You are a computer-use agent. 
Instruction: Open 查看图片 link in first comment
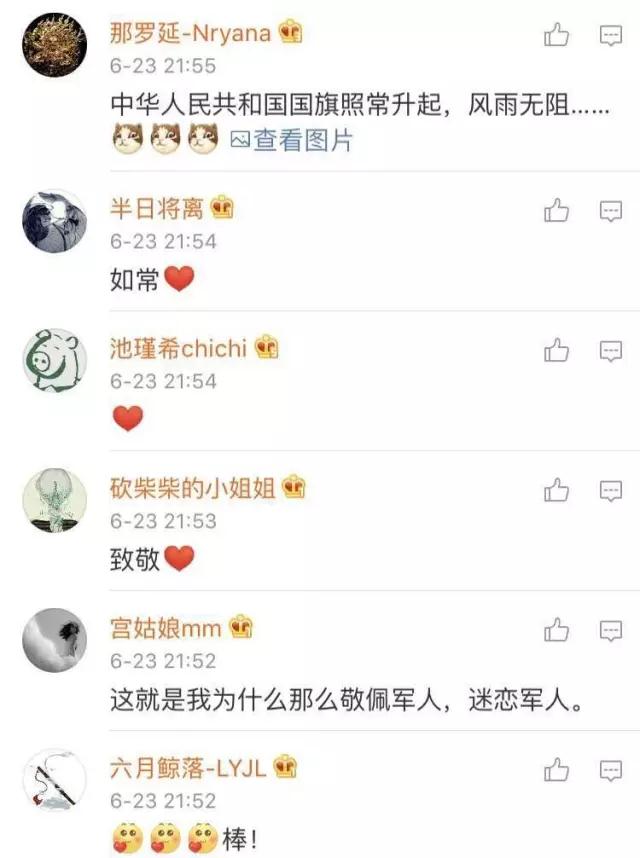click(292, 141)
